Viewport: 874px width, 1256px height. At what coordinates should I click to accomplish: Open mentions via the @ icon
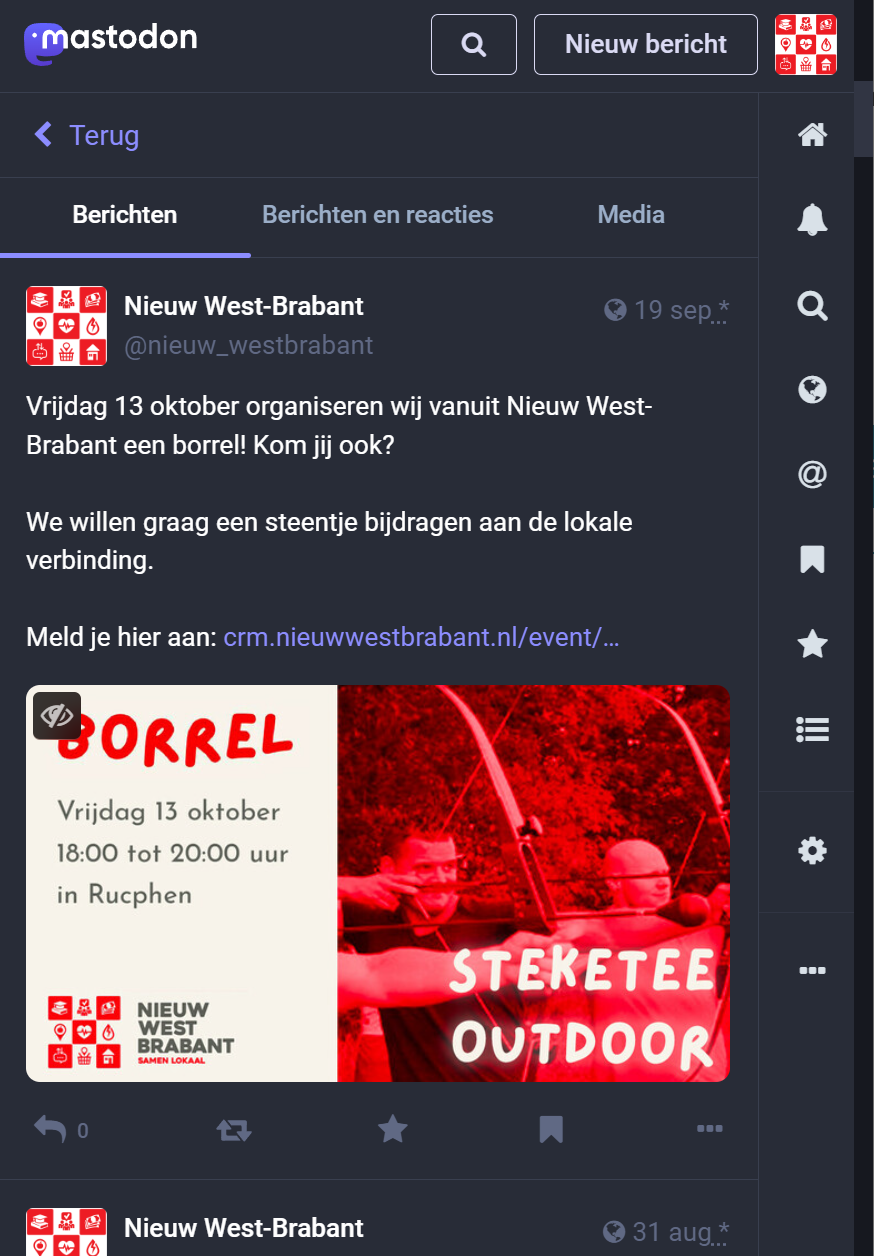pyautogui.click(x=812, y=475)
